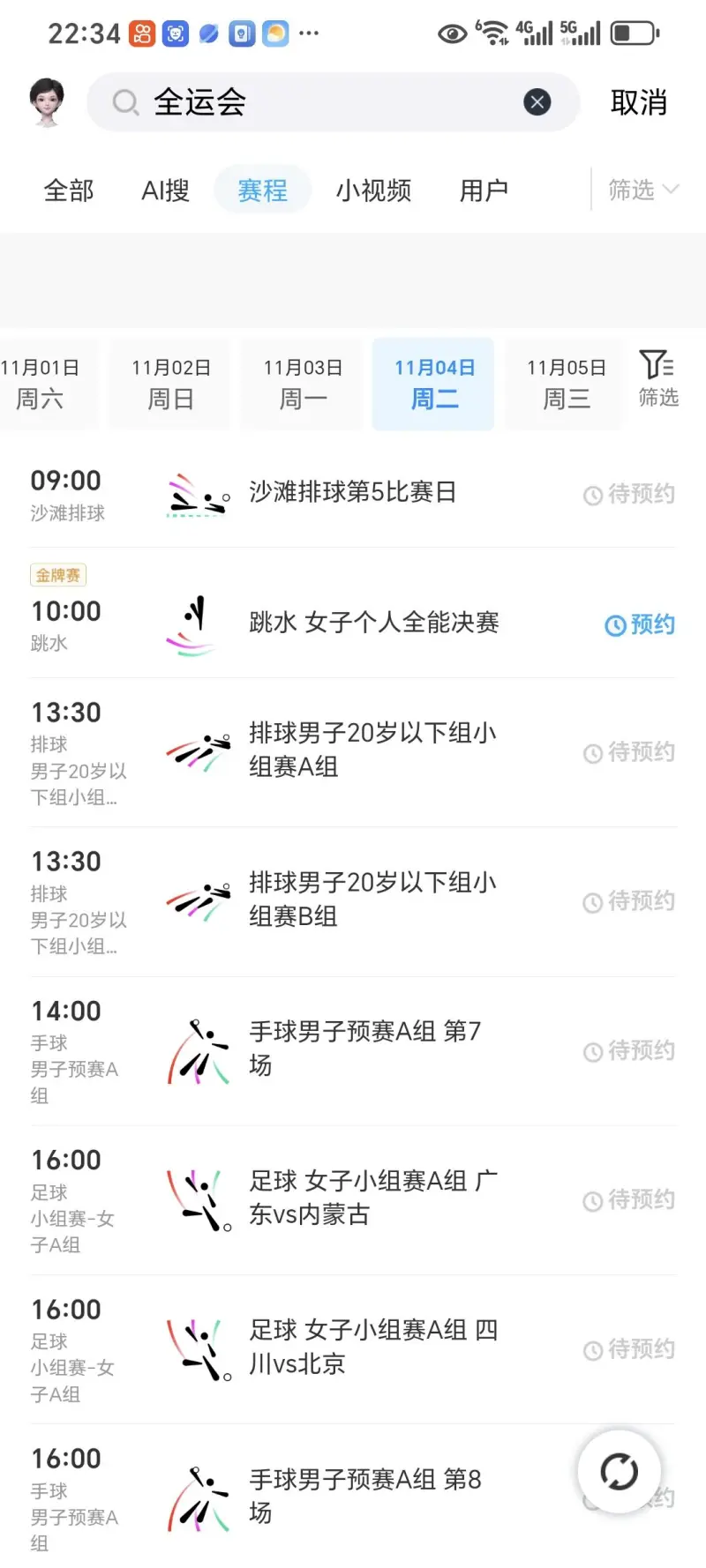
Task: Click the volleyball icon for group A match
Action: pyautogui.click(x=196, y=750)
